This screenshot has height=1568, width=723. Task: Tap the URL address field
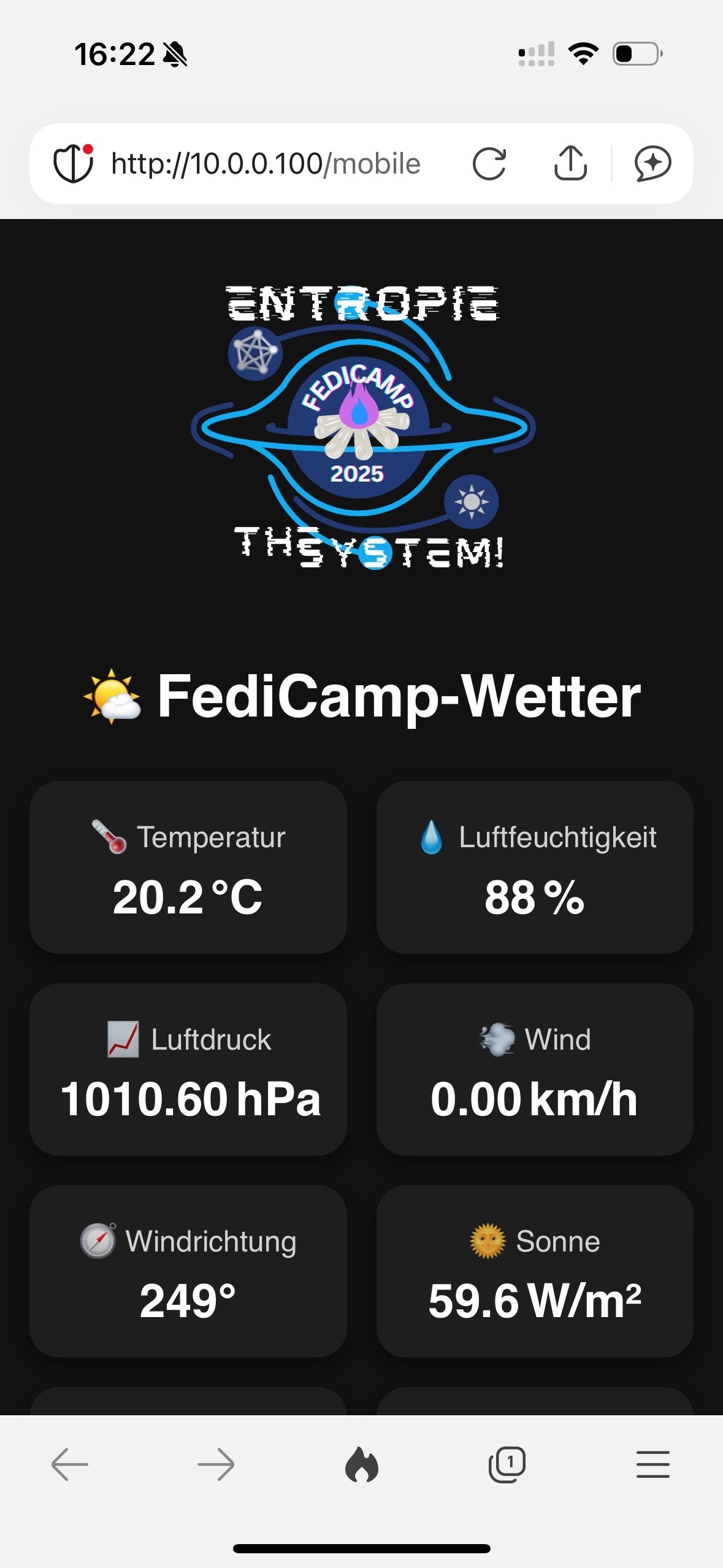(x=266, y=164)
